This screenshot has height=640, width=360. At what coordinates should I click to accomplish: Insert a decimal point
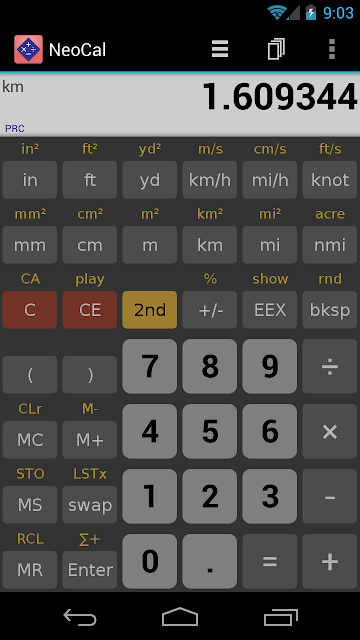pos(210,561)
